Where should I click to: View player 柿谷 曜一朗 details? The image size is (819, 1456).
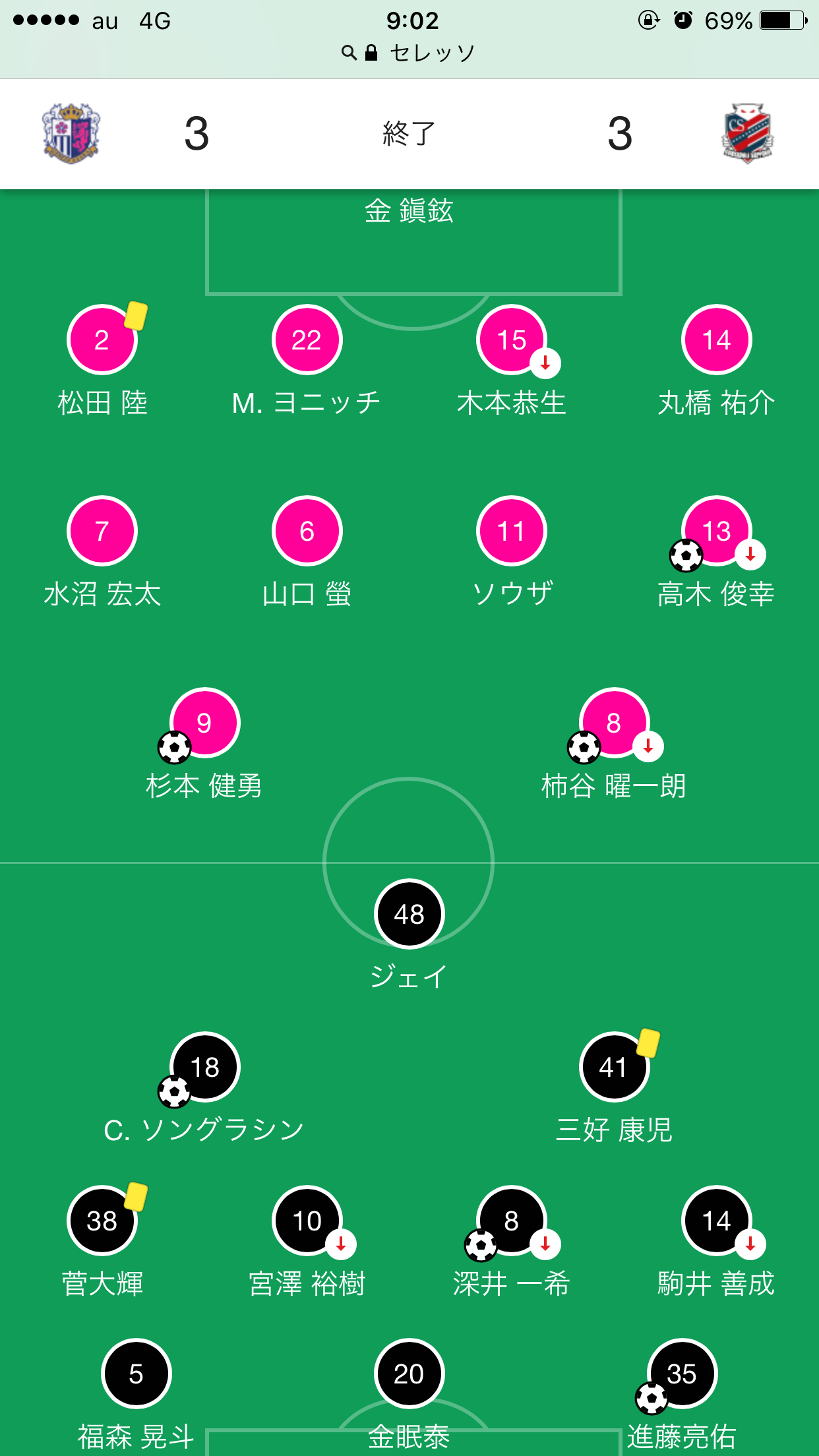614,723
